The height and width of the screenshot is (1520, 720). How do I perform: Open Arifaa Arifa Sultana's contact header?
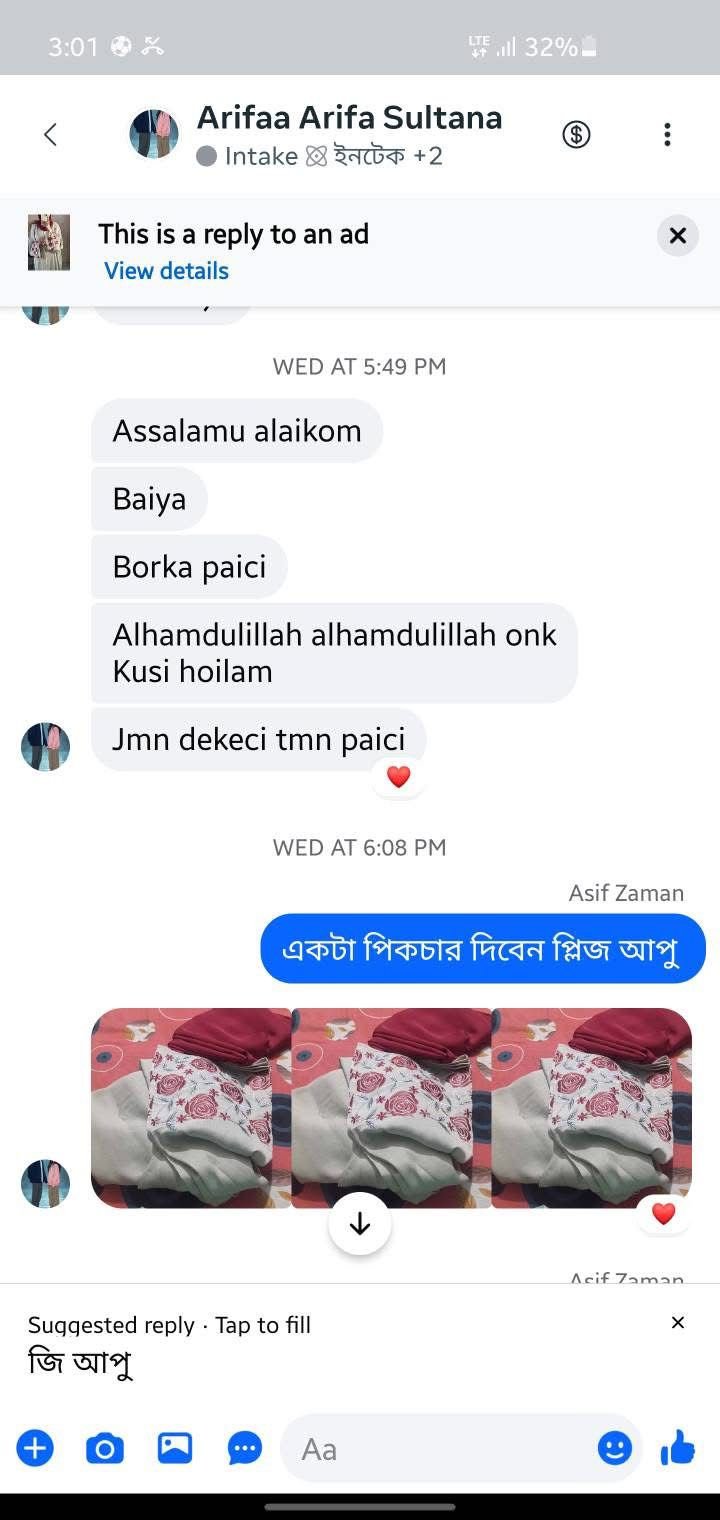[x=350, y=135]
